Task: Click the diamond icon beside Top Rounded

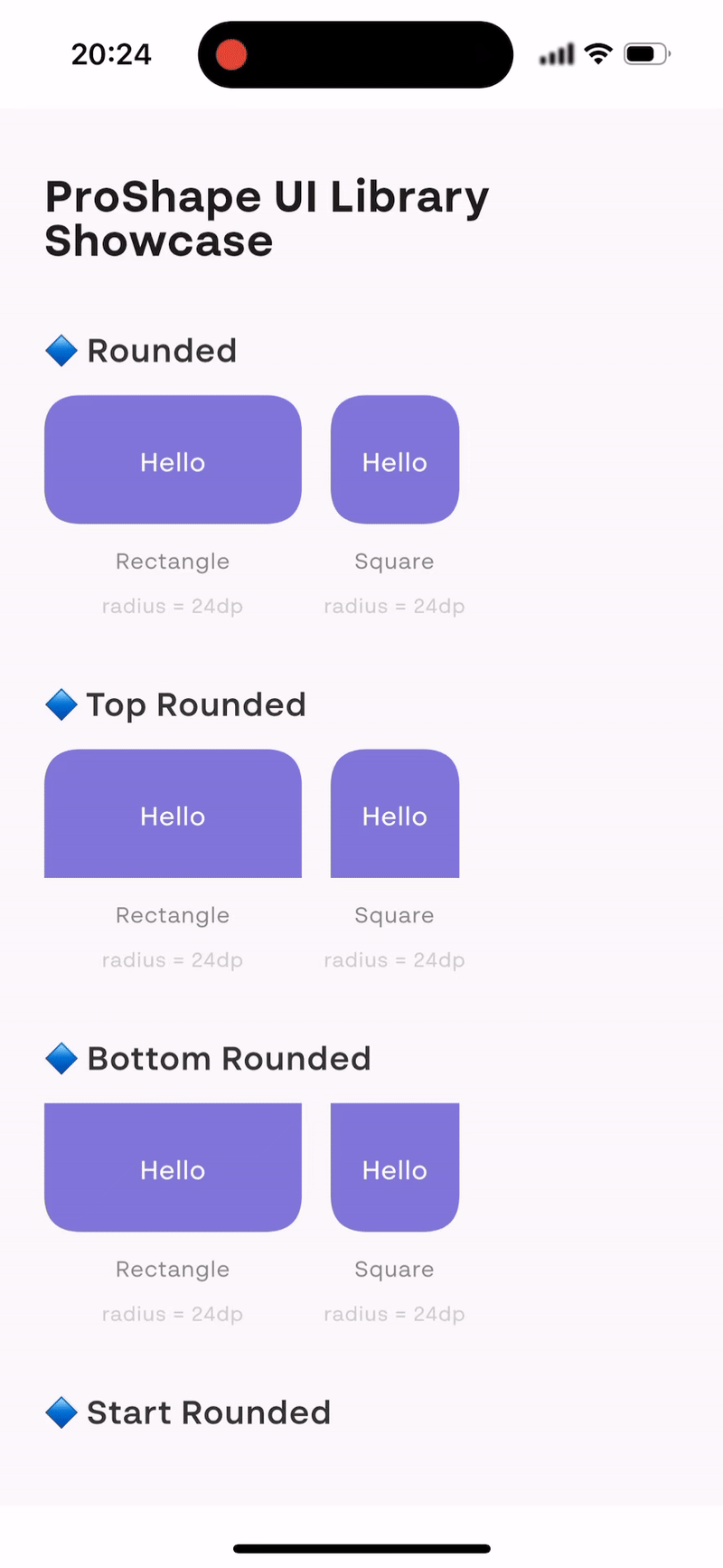Action: click(61, 704)
